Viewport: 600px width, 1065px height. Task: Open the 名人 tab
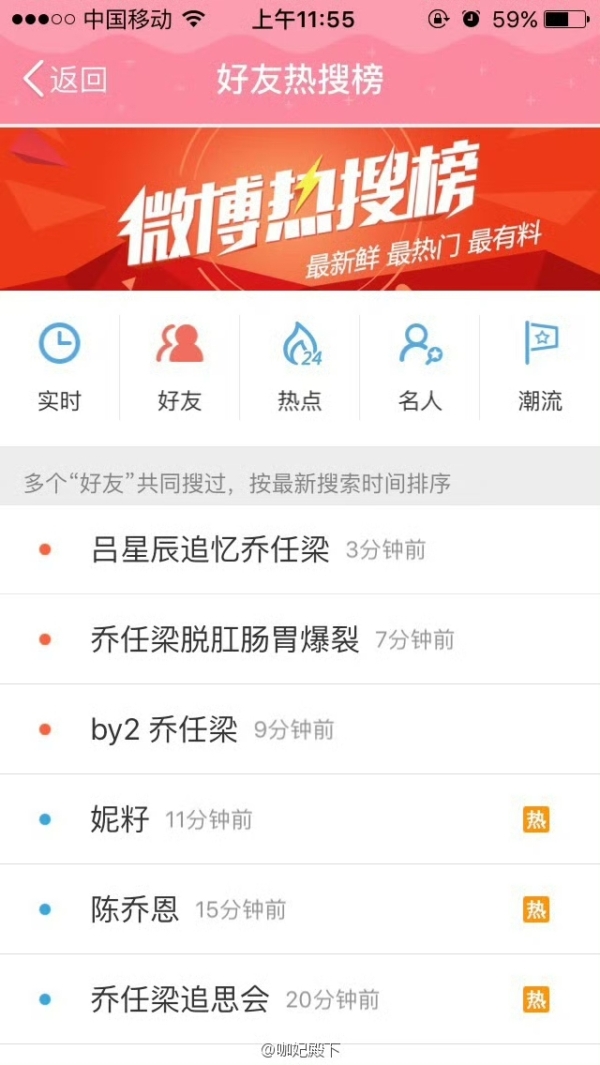tap(420, 368)
